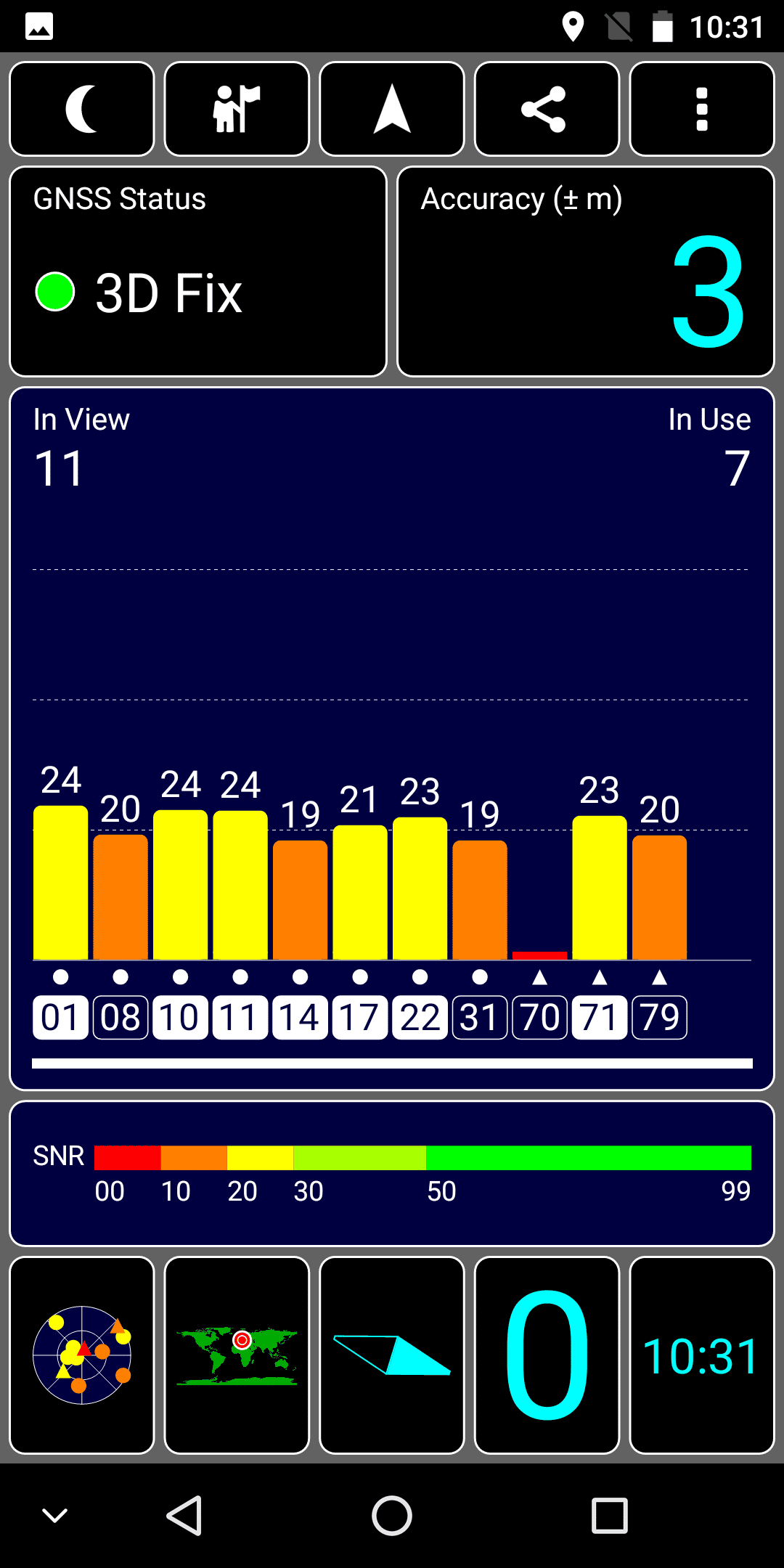Go back with the system back button
The height and width of the screenshot is (1568, 784).
184,1516
